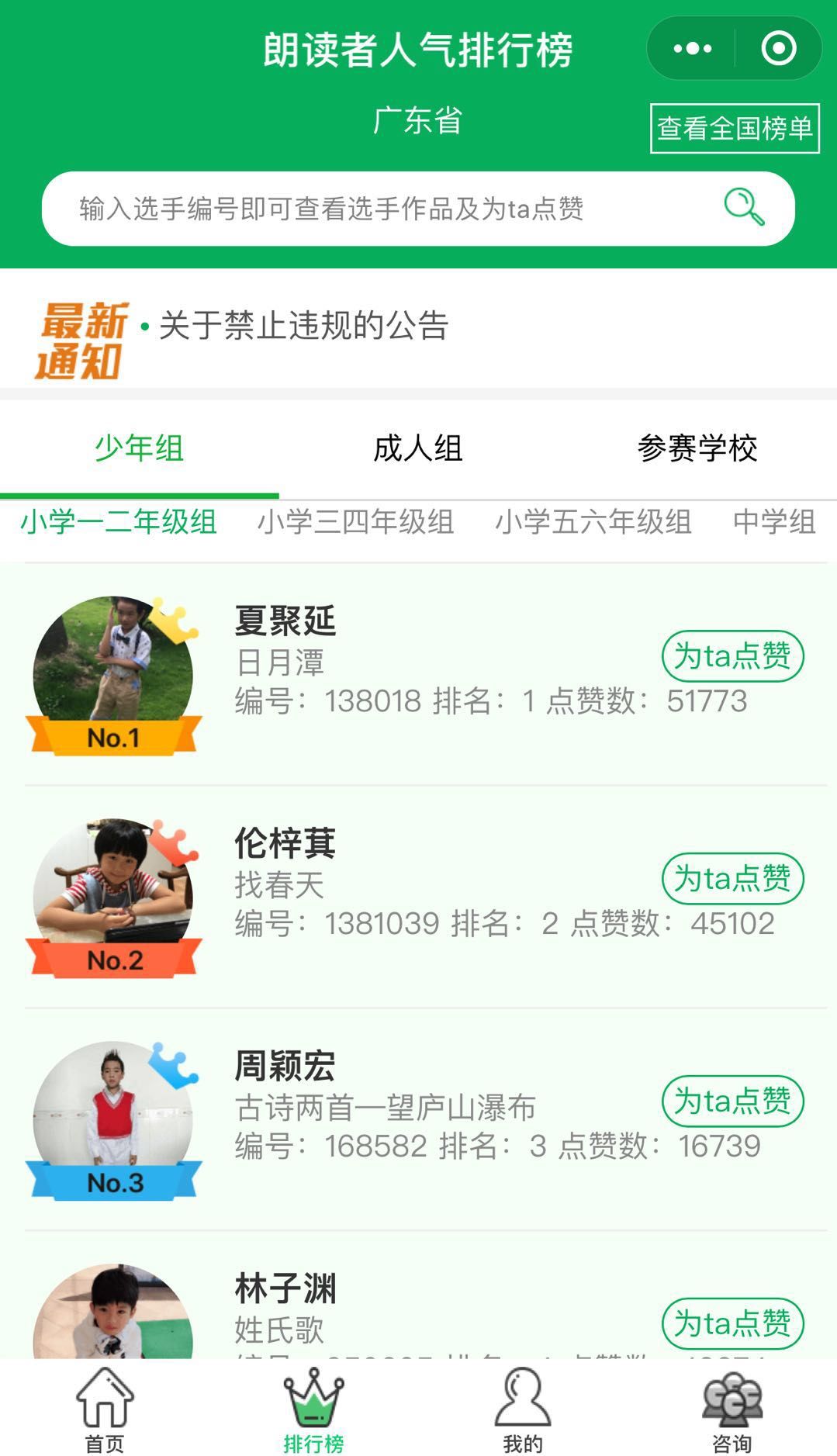
Task: Switch to the 参赛学校 tab
Action: coord(697,448)
